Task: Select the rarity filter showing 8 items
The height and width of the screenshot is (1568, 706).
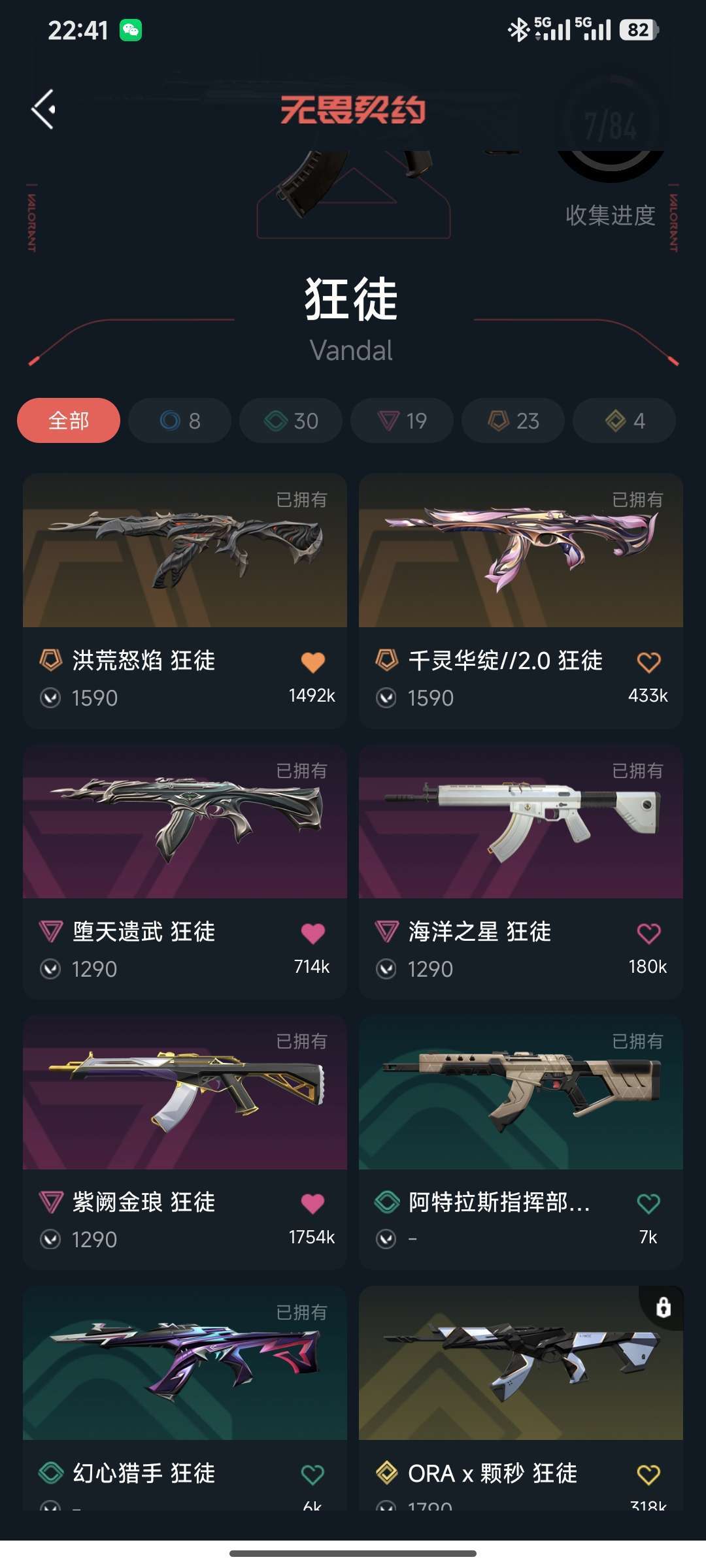Action: click(x=179, y=421)
